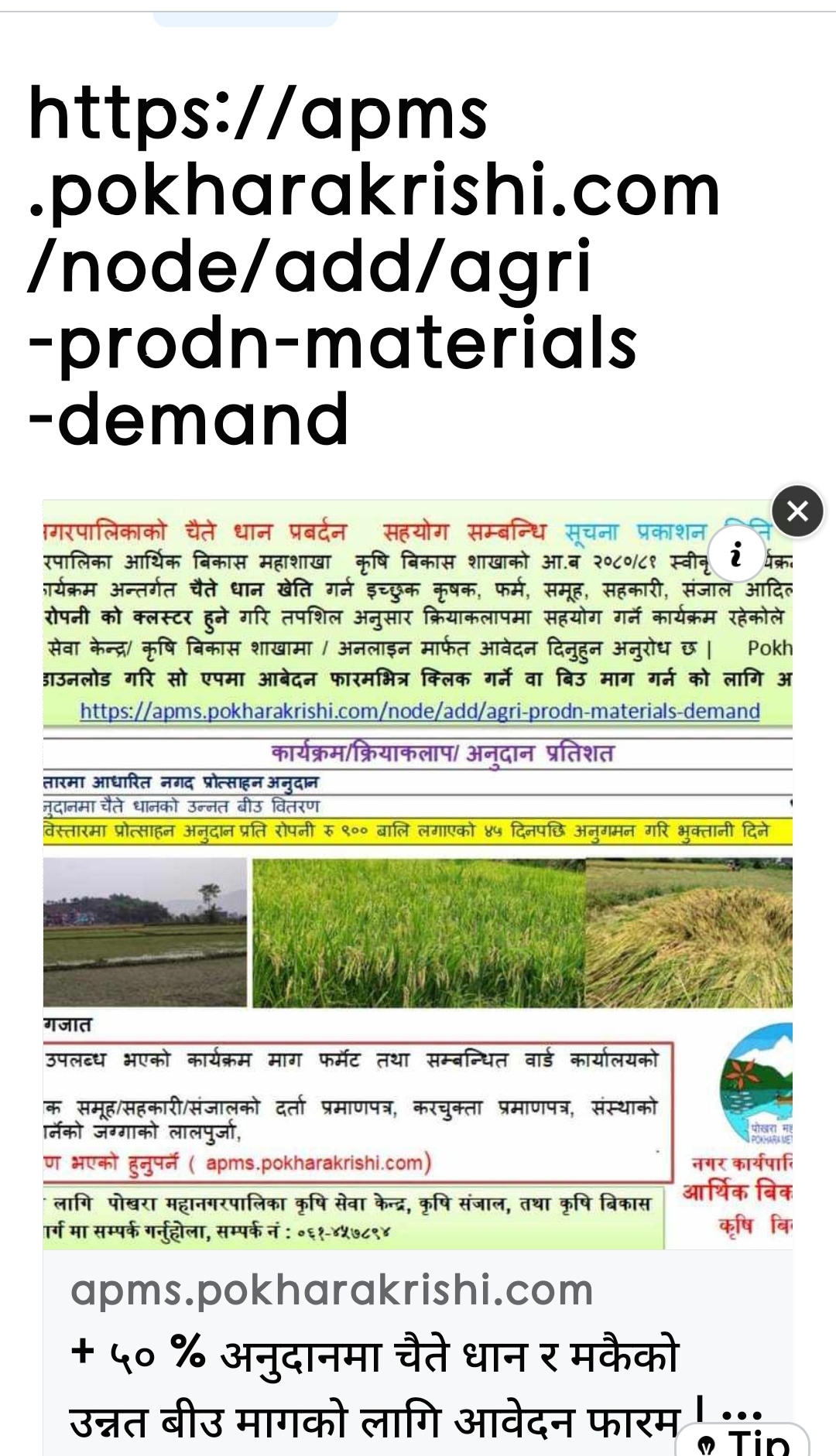Dismiss the link preview with the X button

797,511
